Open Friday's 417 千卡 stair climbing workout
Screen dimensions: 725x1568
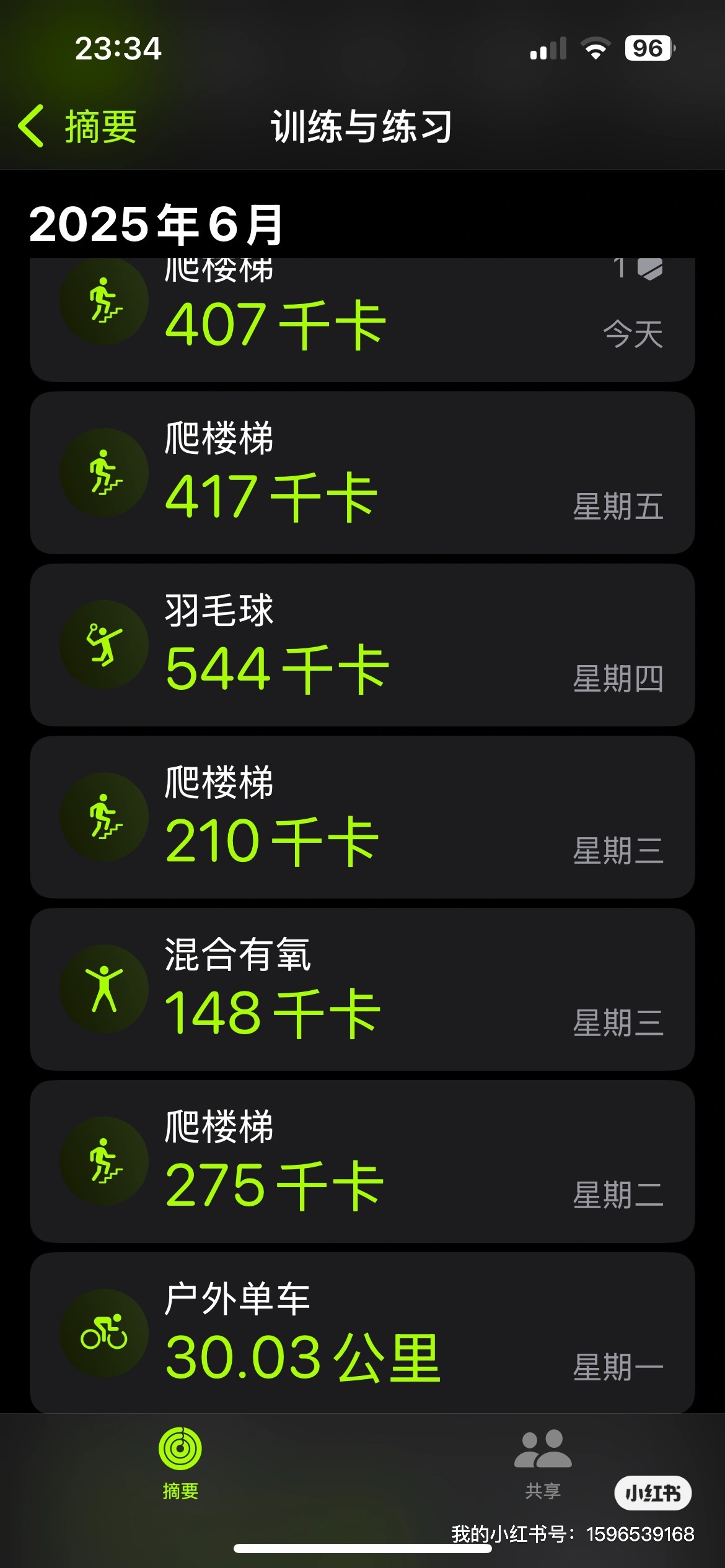point(362,473)
